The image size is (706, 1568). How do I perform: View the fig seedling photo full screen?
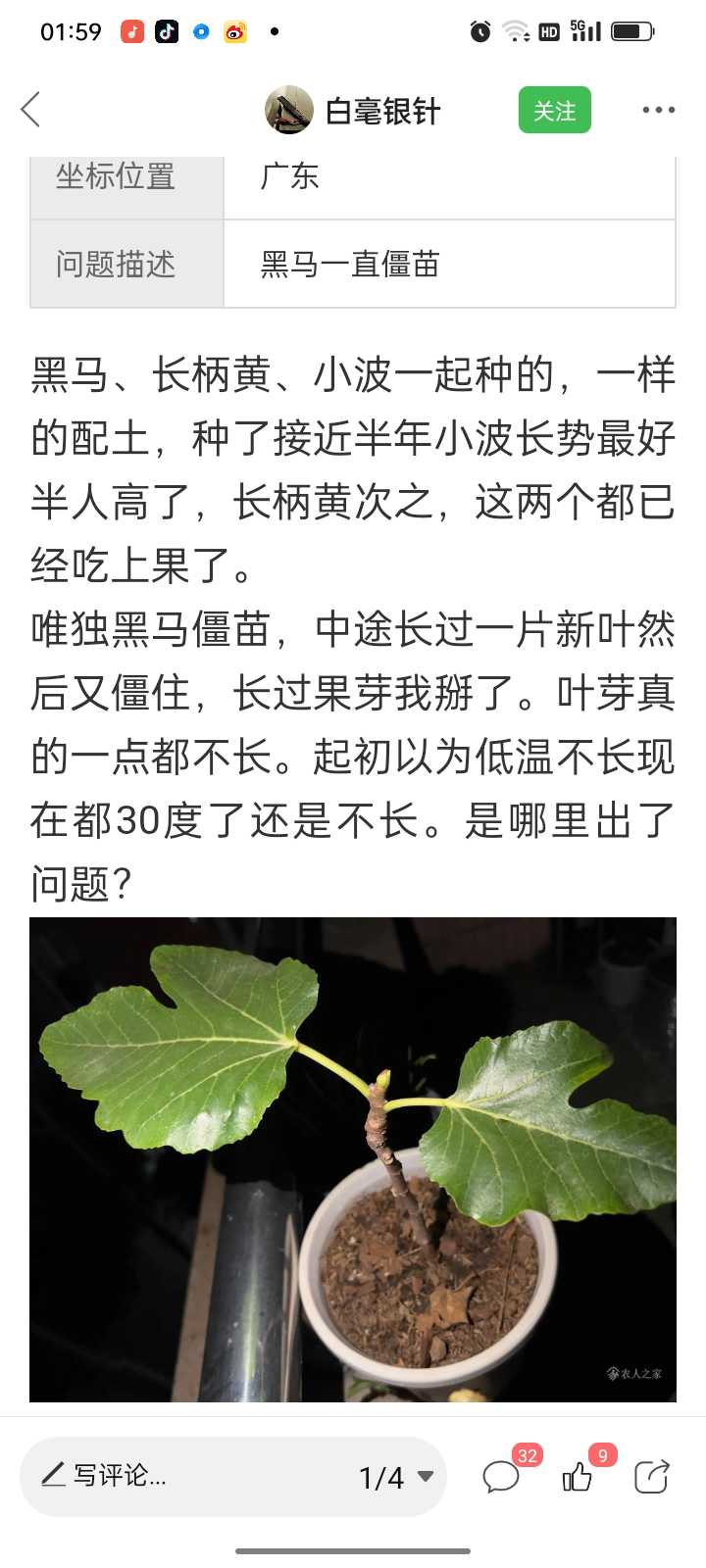pyautogui.click(x=353, y=1159)
